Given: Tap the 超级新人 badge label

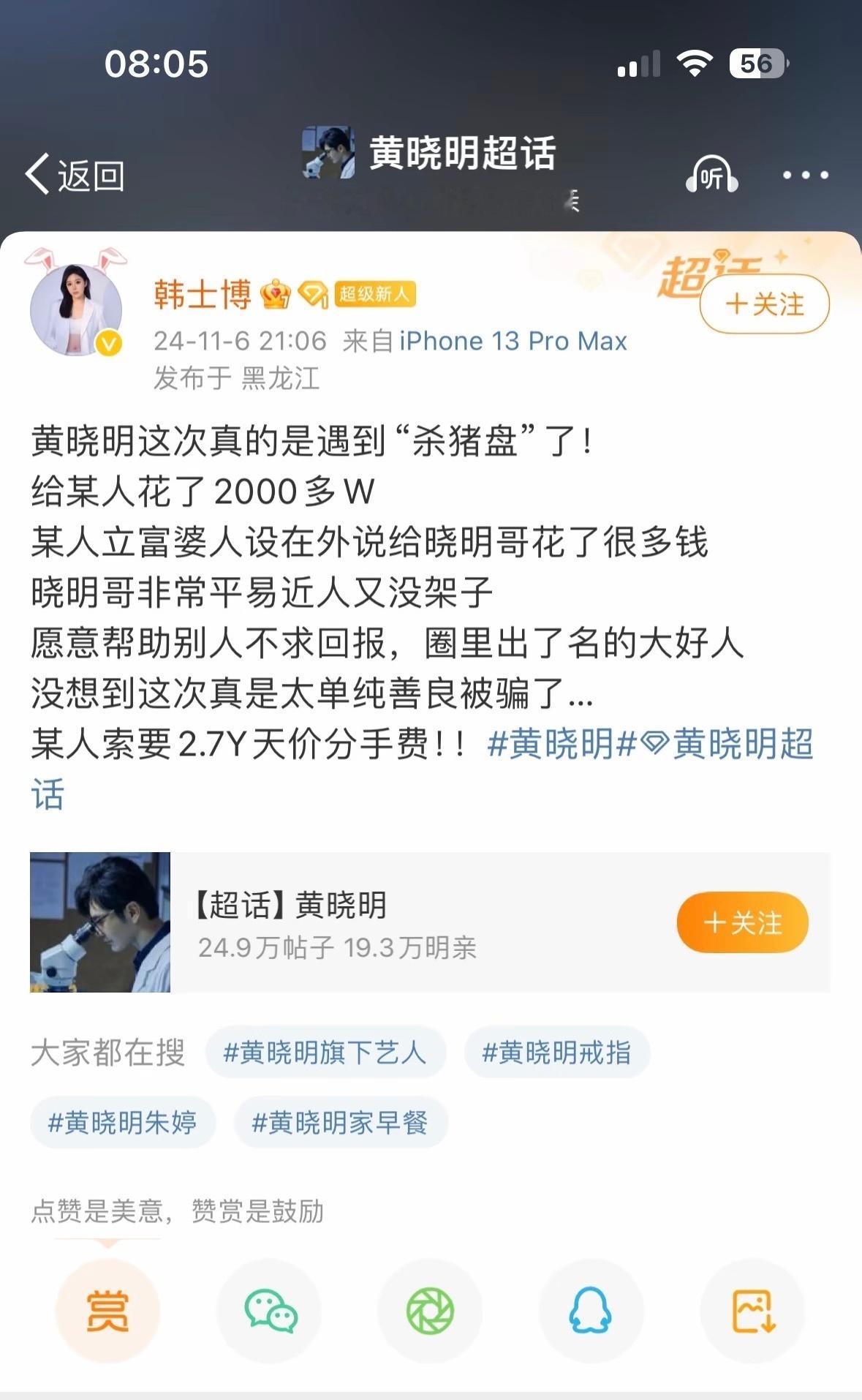Looking at the screenshot, I should 374,293.
